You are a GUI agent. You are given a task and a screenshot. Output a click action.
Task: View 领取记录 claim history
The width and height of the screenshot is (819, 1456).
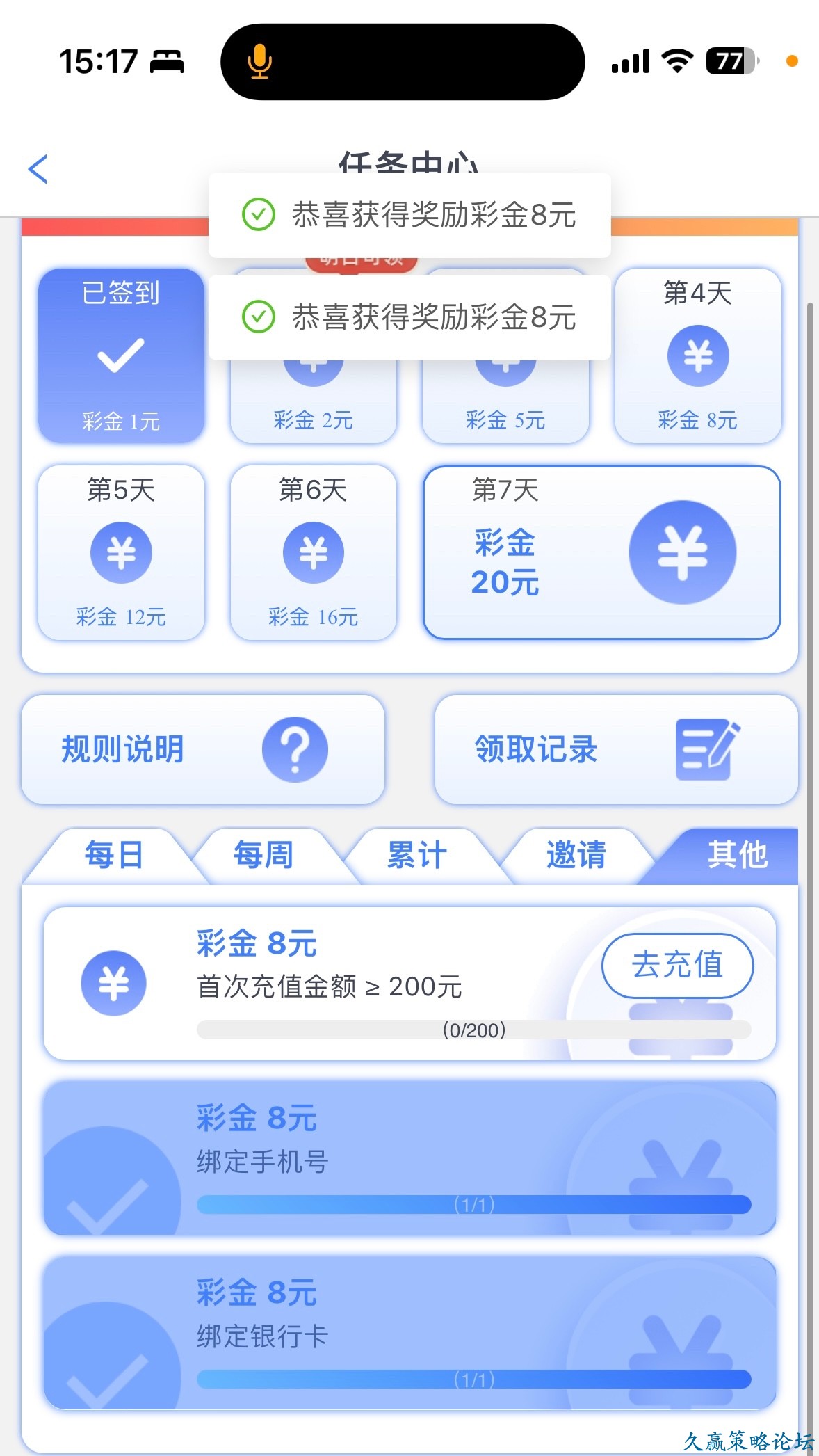(615, 749)
